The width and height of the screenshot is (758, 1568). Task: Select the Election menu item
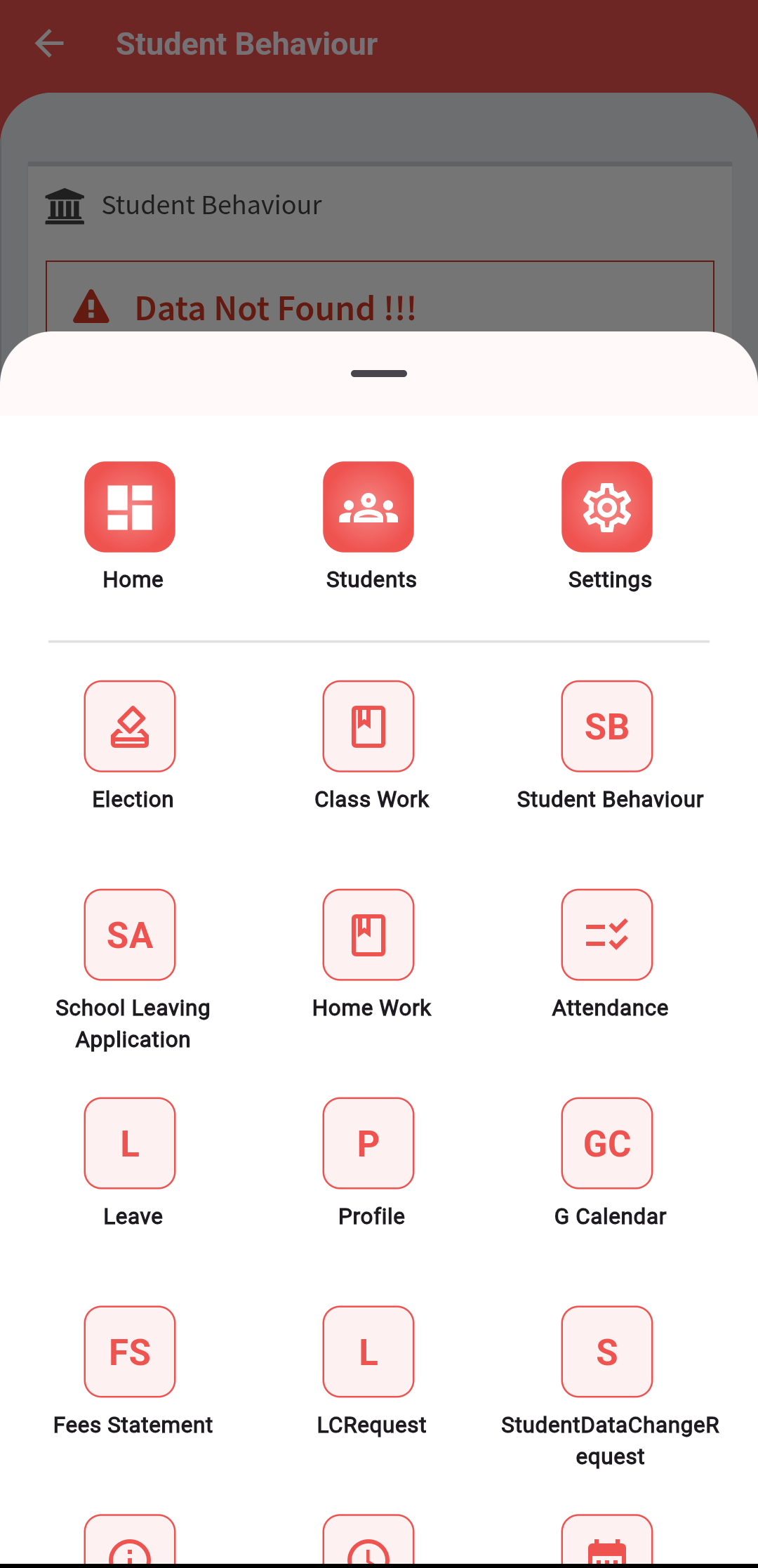(130, 726)
